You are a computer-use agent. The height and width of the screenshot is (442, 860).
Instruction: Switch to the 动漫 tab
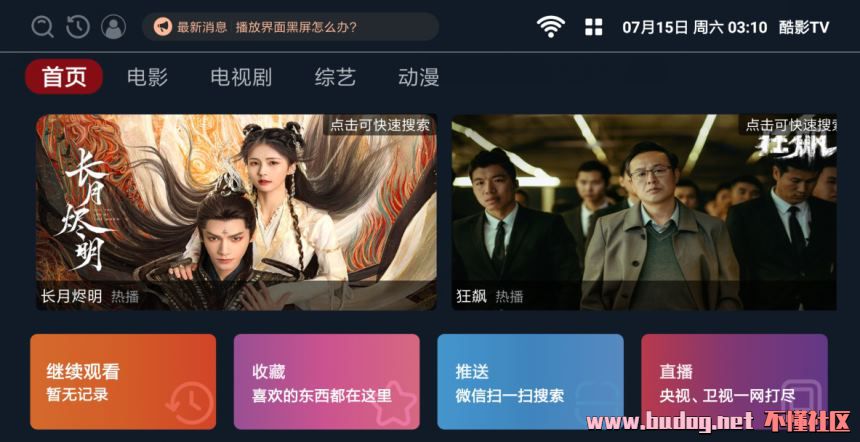click(x=418, y=77)
